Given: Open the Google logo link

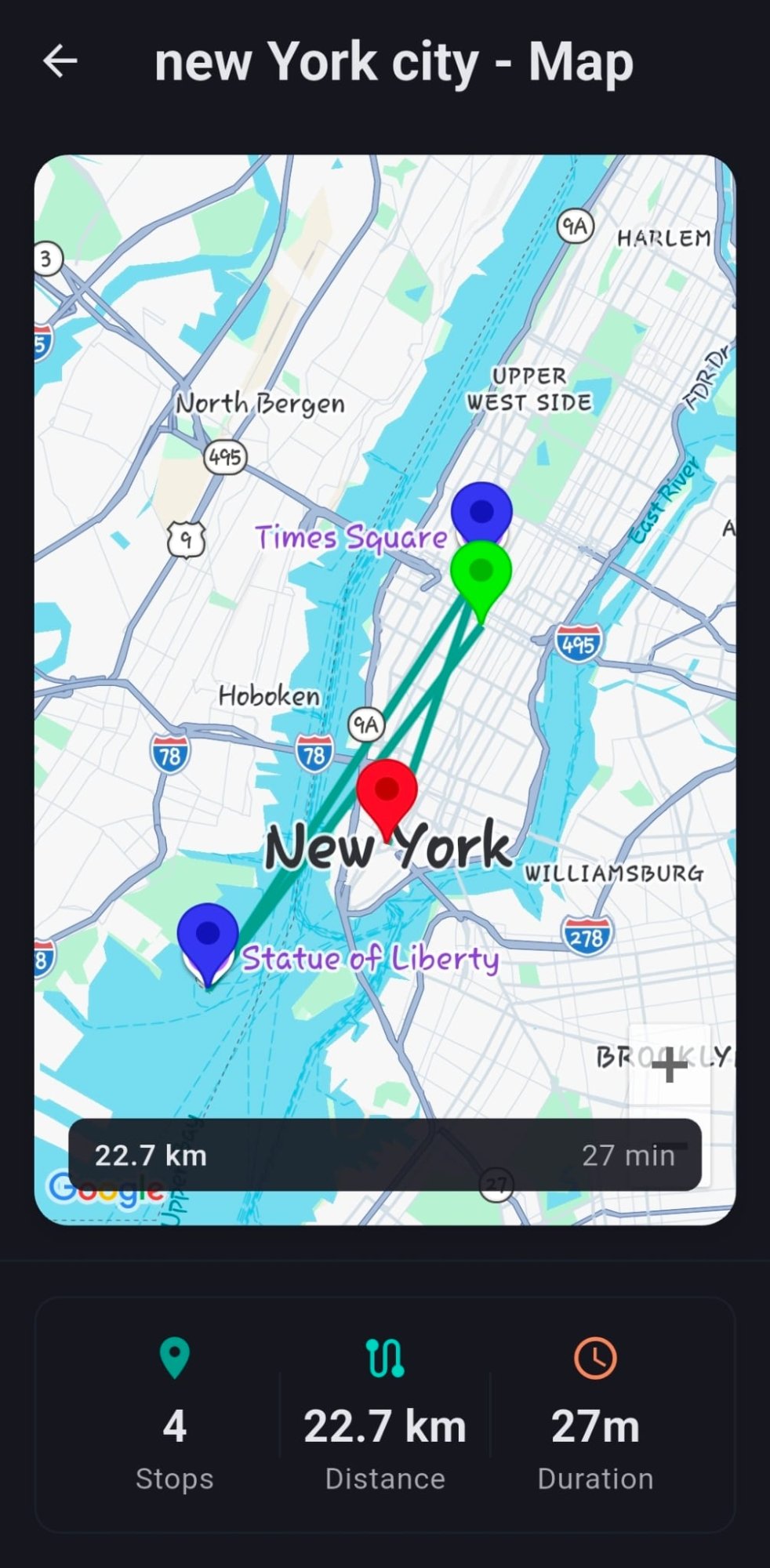Looking at the screenshot, I should [x=102, y=1192].
